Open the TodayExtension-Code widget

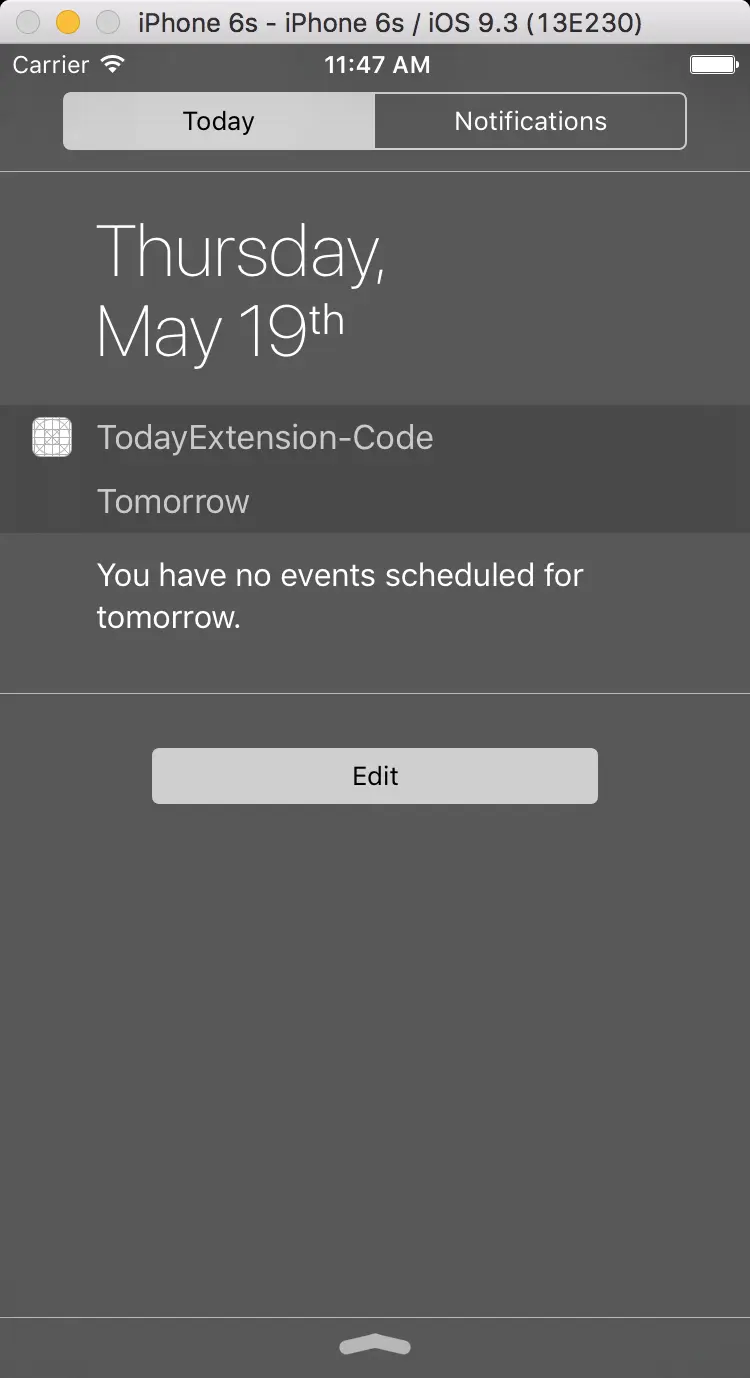265,438
